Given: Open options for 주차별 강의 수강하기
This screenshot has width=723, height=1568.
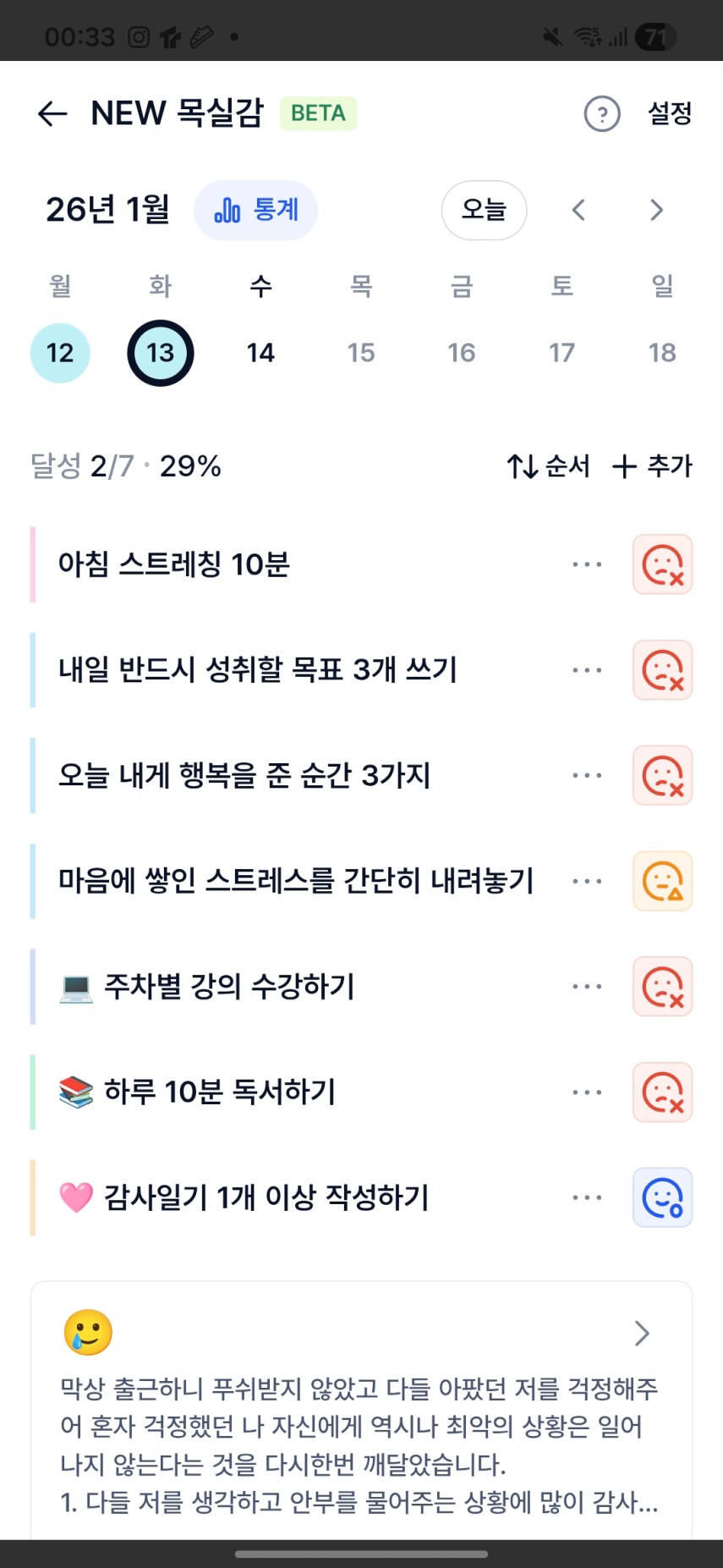Looking at the screenshot, I should point(587,987).
